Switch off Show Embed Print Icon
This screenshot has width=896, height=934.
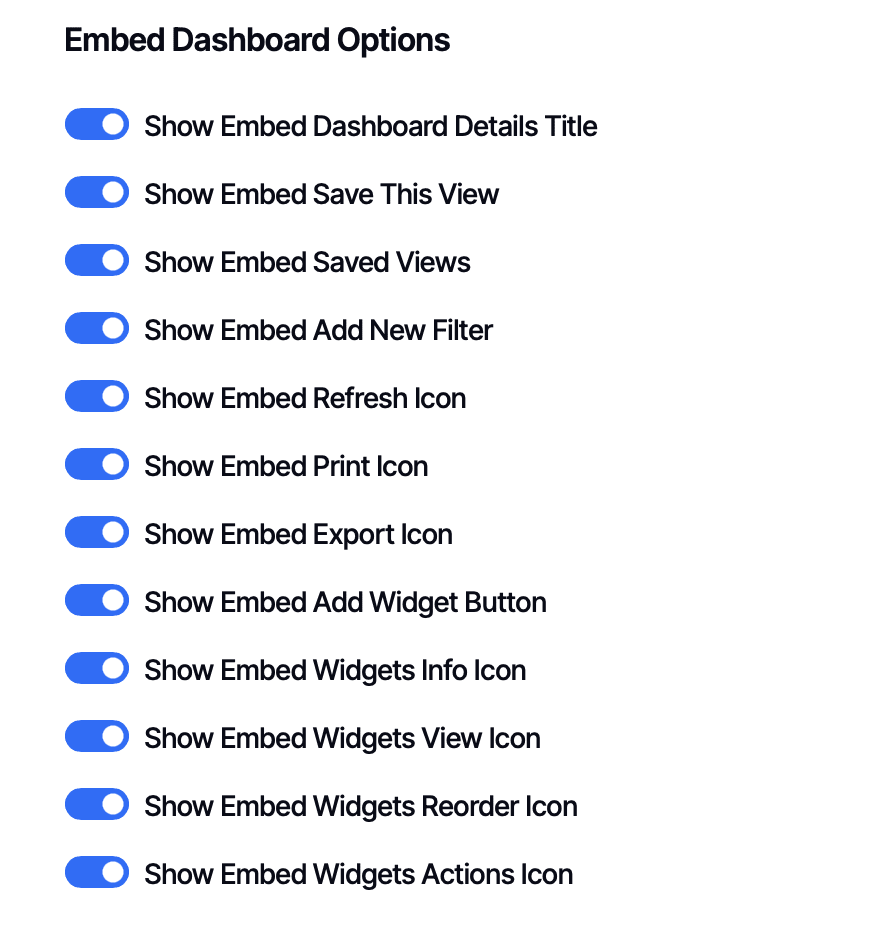point(97,465)
